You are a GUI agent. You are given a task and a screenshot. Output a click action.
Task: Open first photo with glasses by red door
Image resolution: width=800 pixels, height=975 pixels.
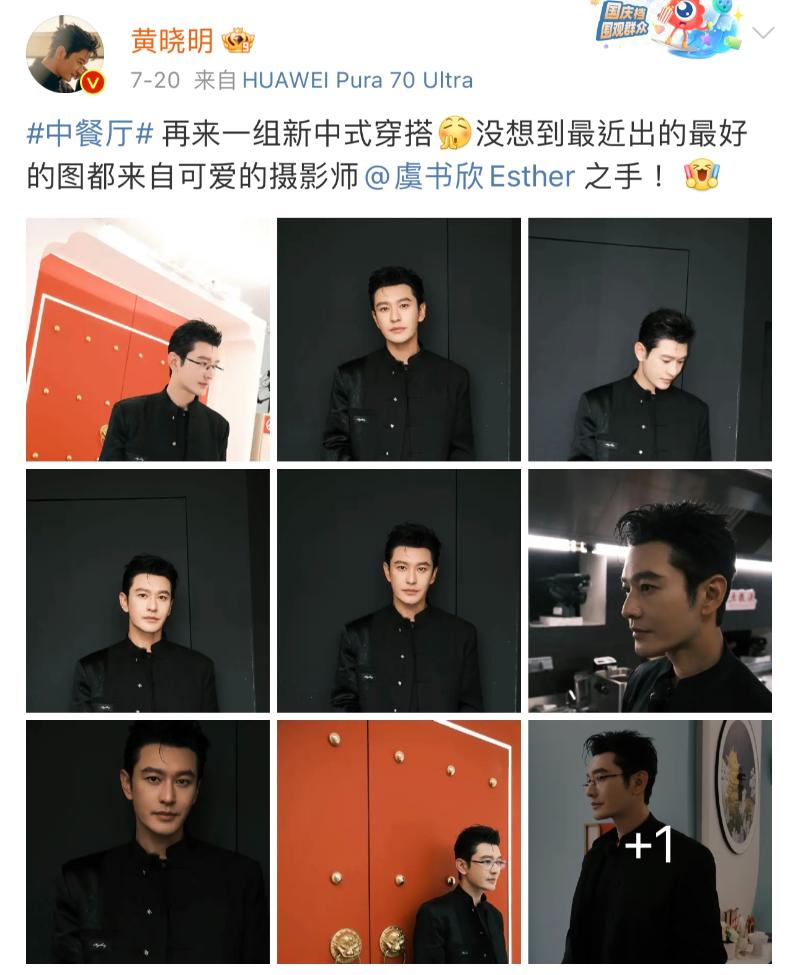pos(148,340)
